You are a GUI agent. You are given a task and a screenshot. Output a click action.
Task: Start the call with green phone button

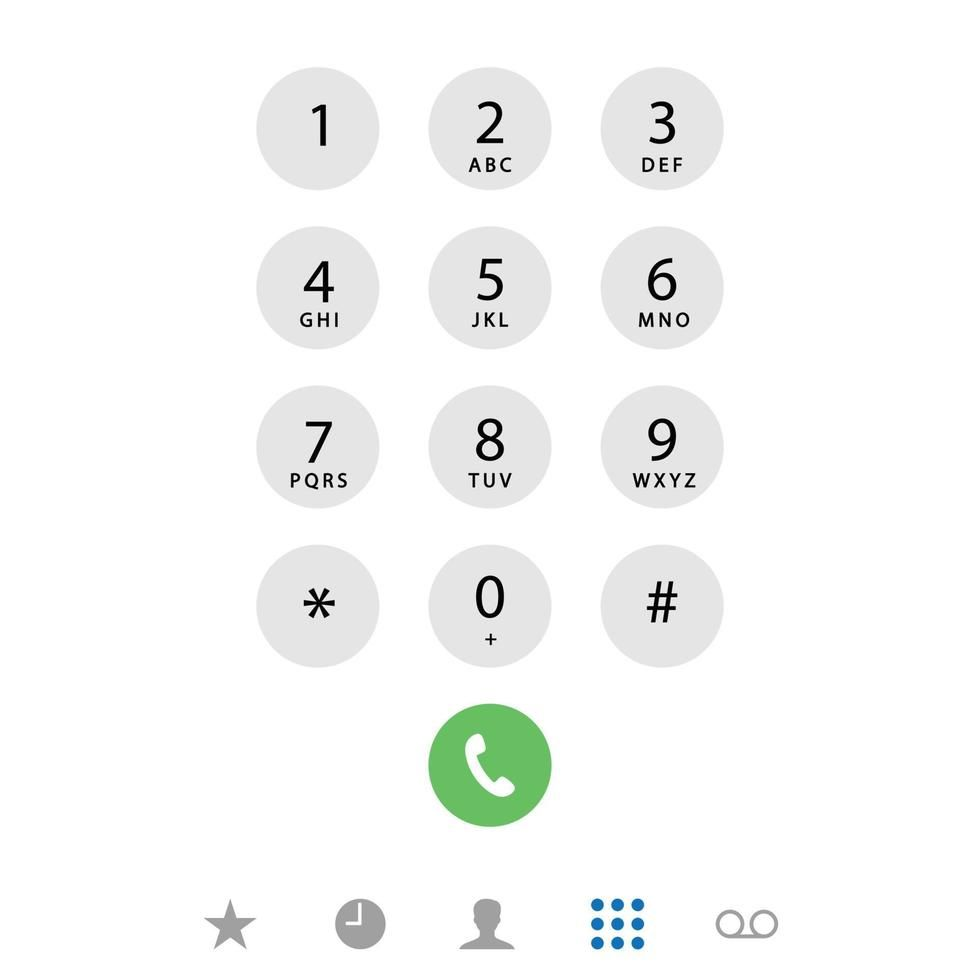pos(490,765)
